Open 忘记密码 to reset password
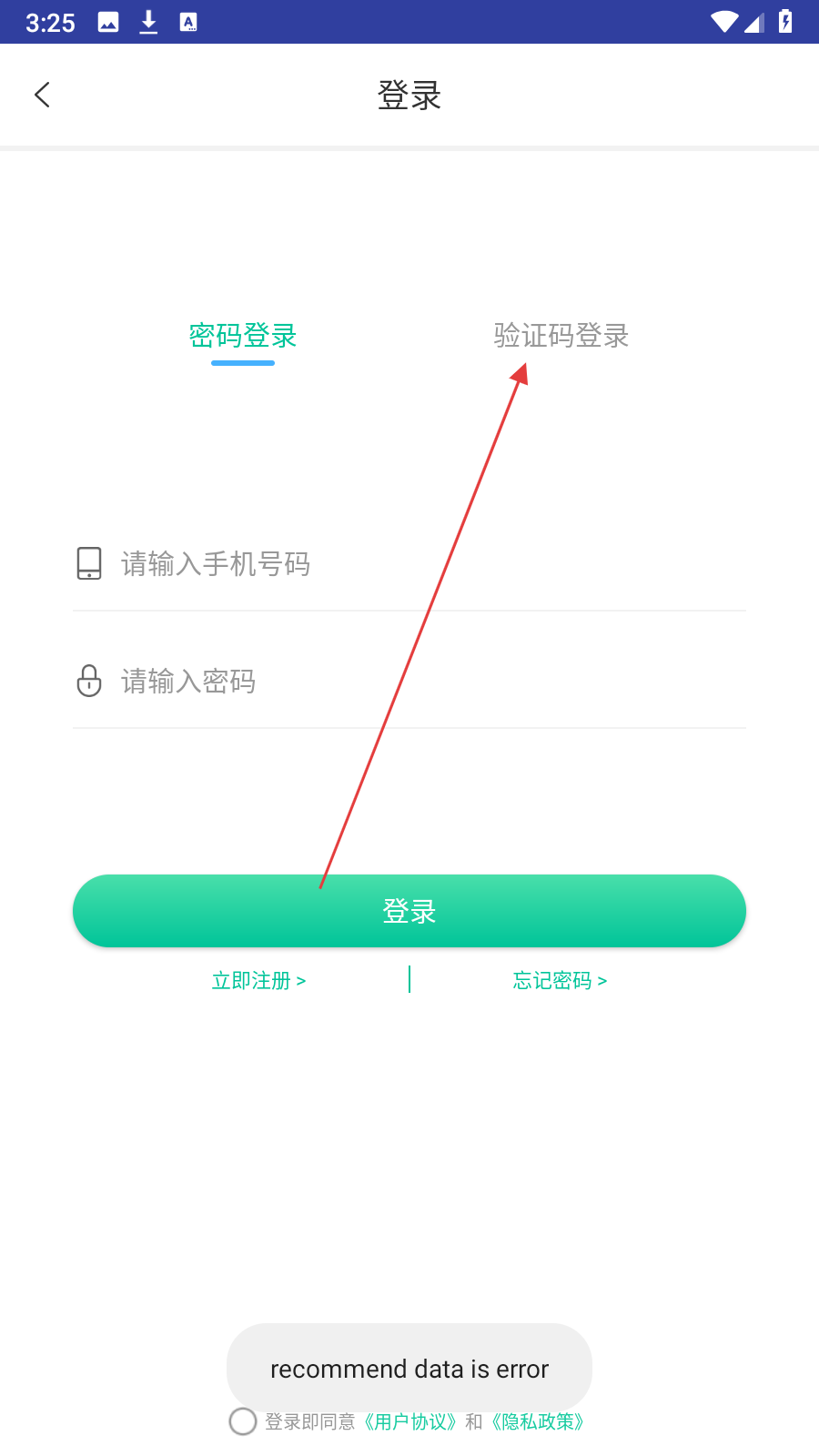The width and height of the screenshot is (819, 1456). click(x=559, y=980)
